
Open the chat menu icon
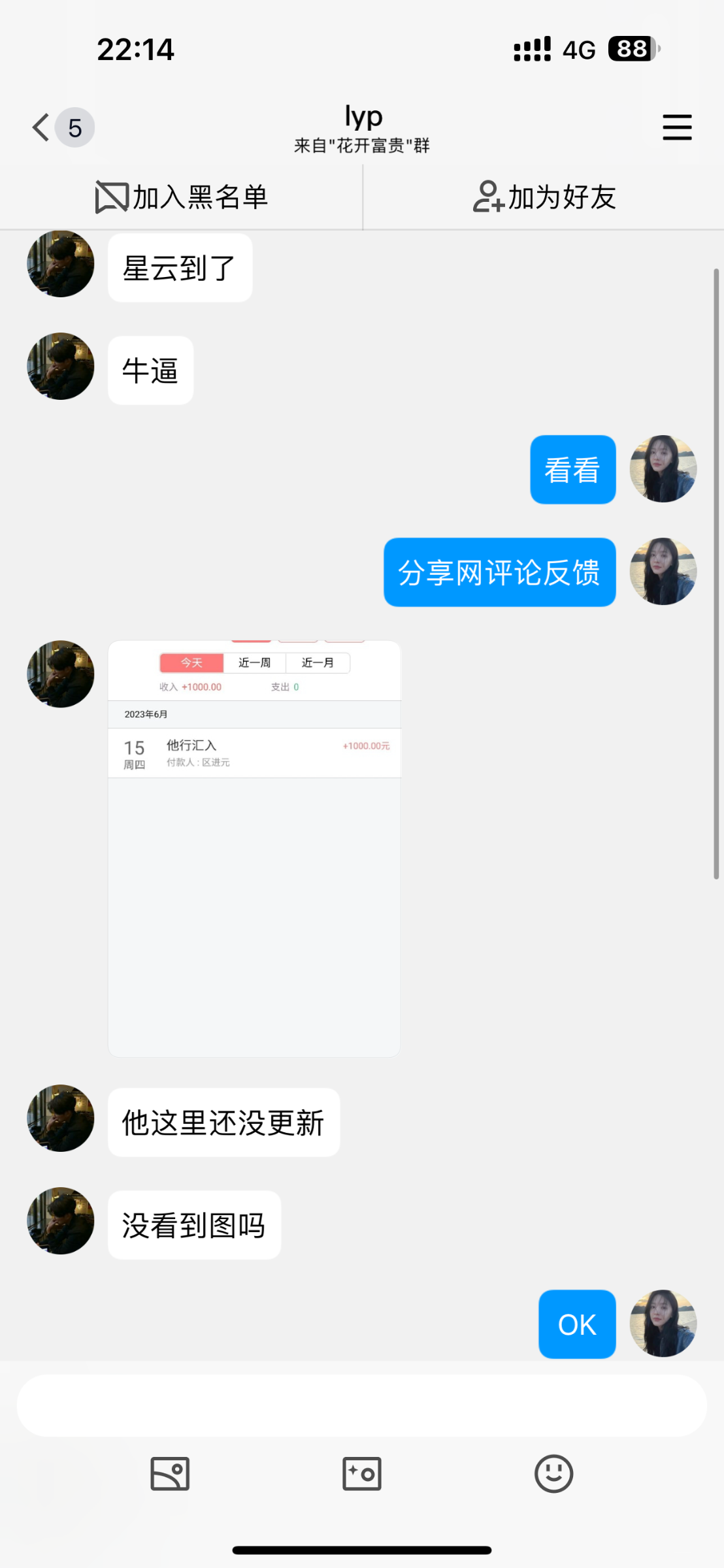[x=677, y=127]
